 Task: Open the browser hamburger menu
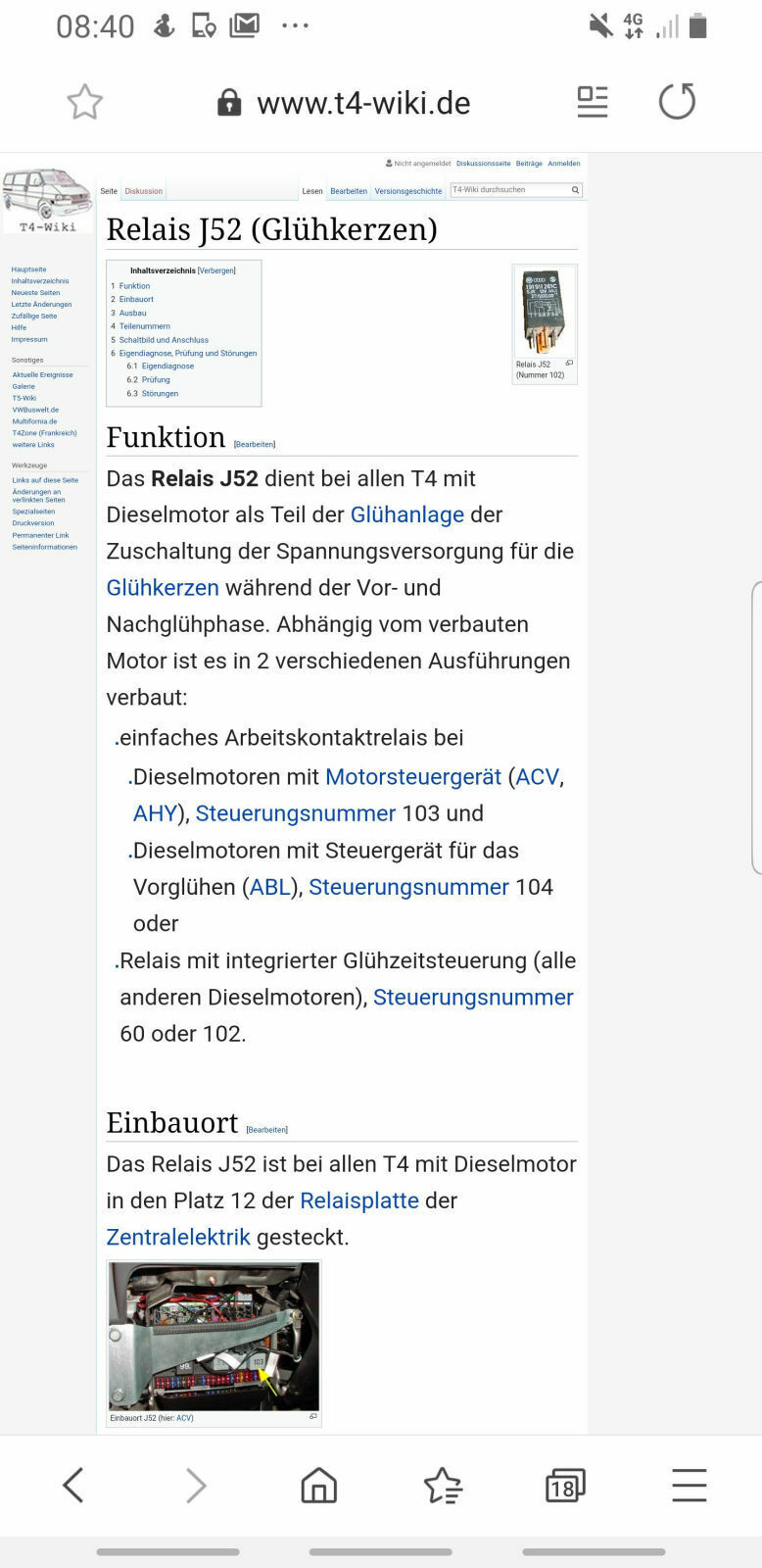(x=690, y=1485)
